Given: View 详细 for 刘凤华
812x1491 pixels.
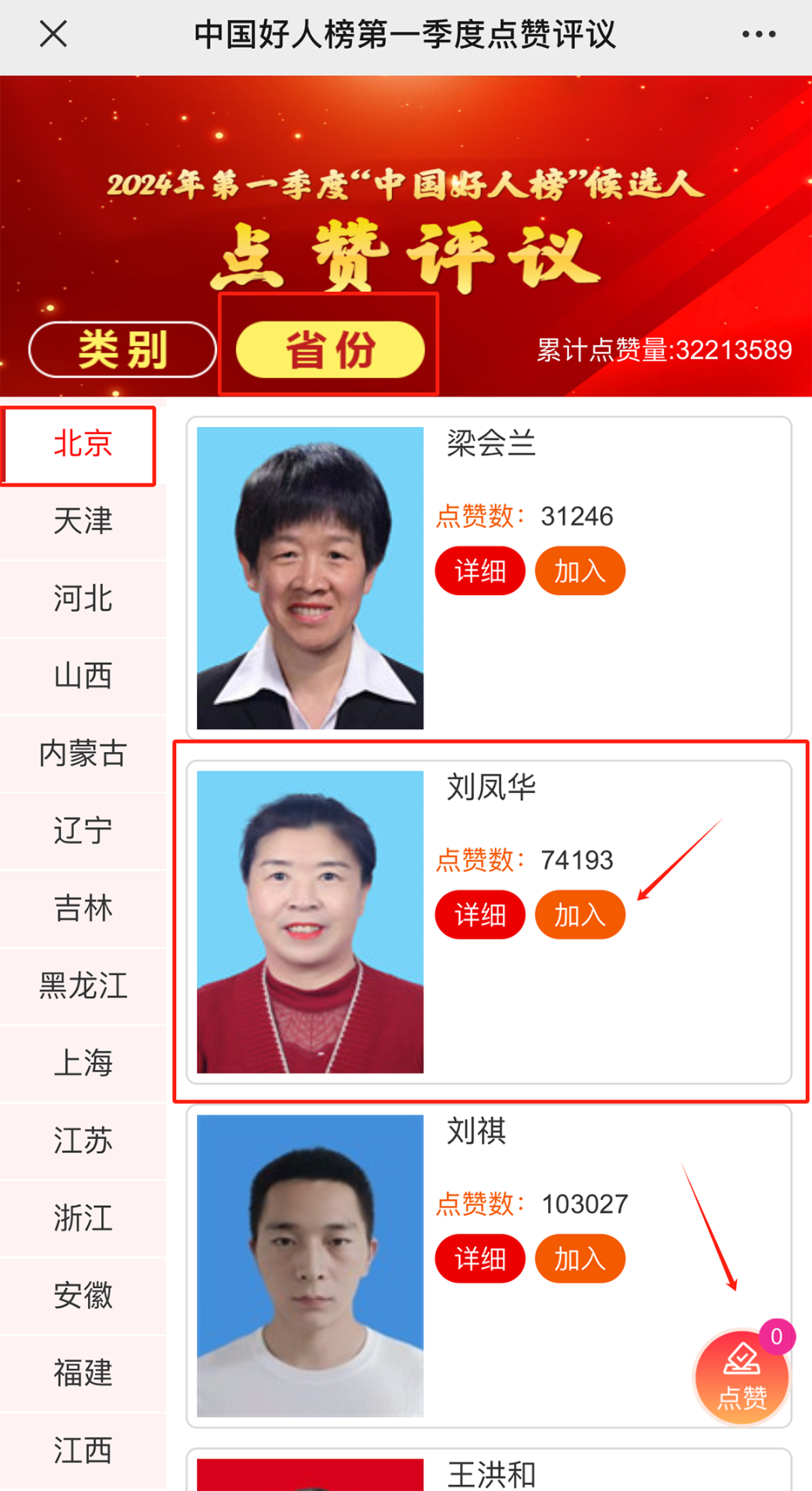Looking at the screenshot, I should click(x=480, y=915).
